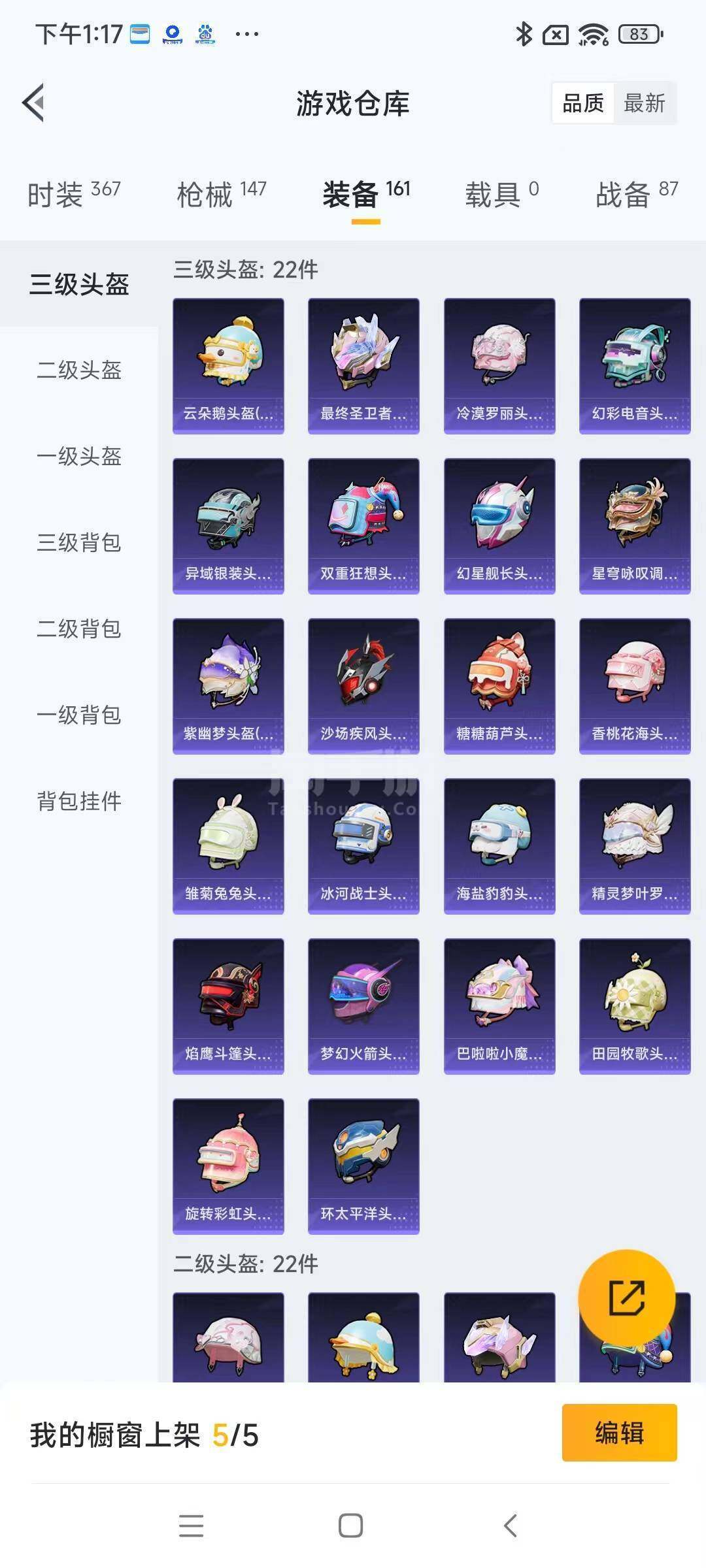Go back using the top-left arrow
706x1568 pixels.
pos(34,103)
